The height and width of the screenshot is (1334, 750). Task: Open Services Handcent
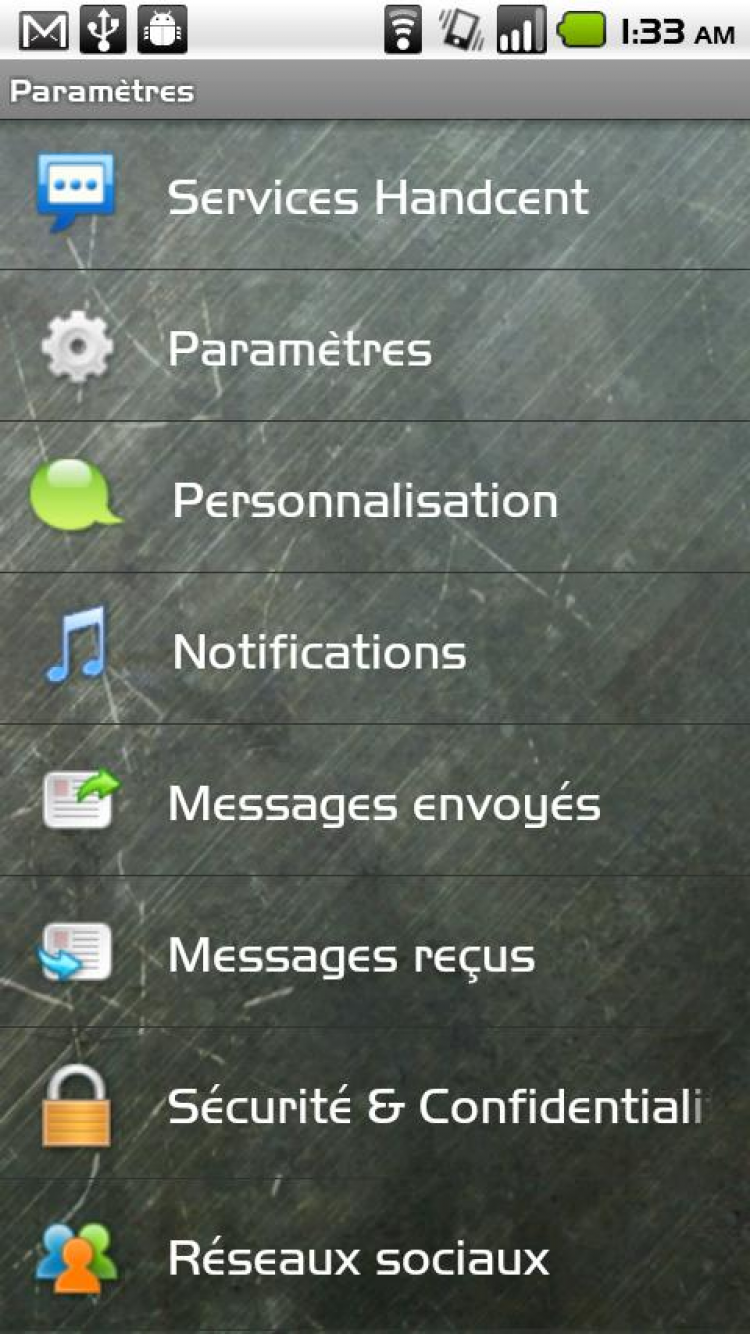tap(377, 197)
